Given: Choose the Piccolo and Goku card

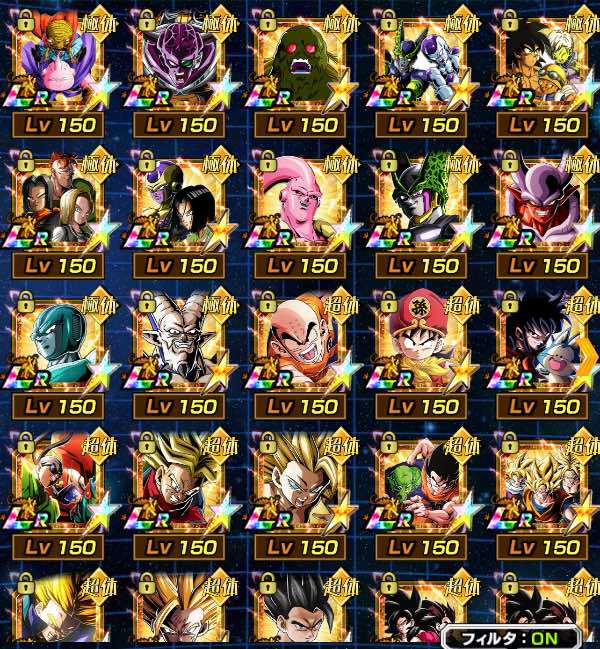Looking at the screenshot, I should point(424,488).
